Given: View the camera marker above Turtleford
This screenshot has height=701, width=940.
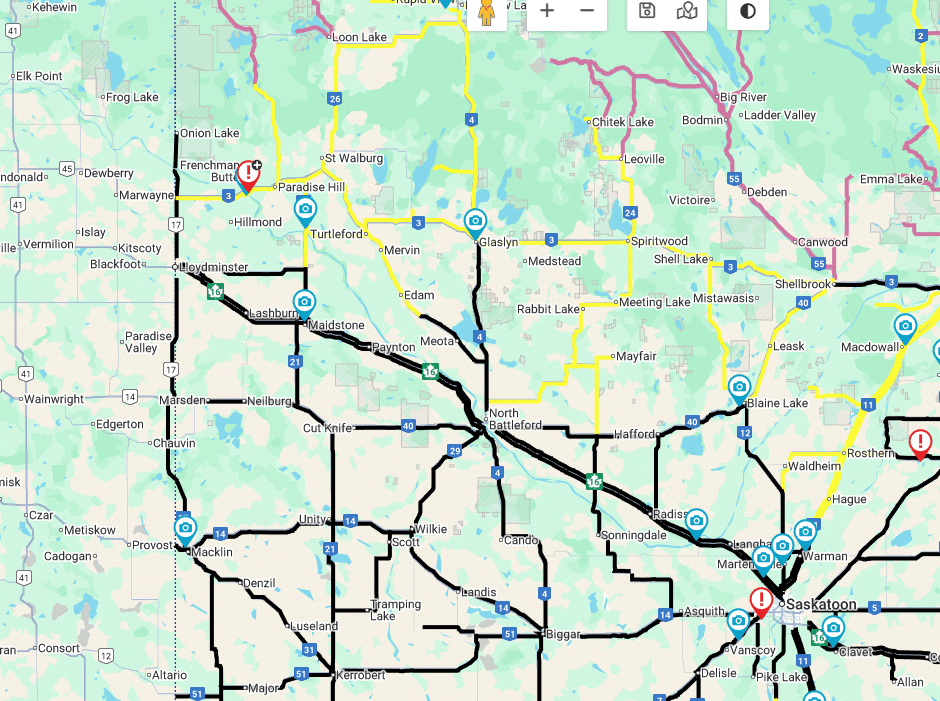Looking at the screenshot, I should 306,209.
